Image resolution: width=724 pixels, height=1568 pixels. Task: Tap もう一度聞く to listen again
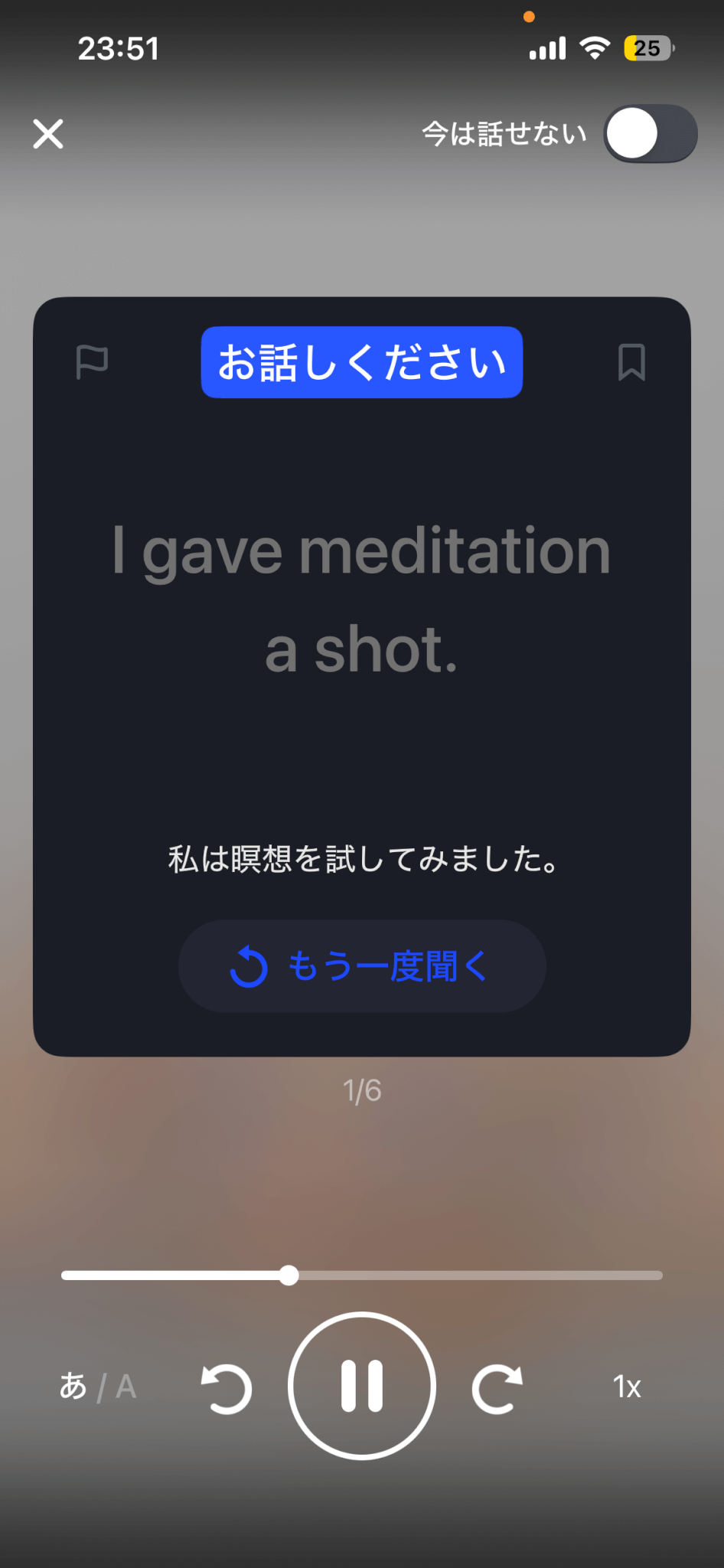362,966
